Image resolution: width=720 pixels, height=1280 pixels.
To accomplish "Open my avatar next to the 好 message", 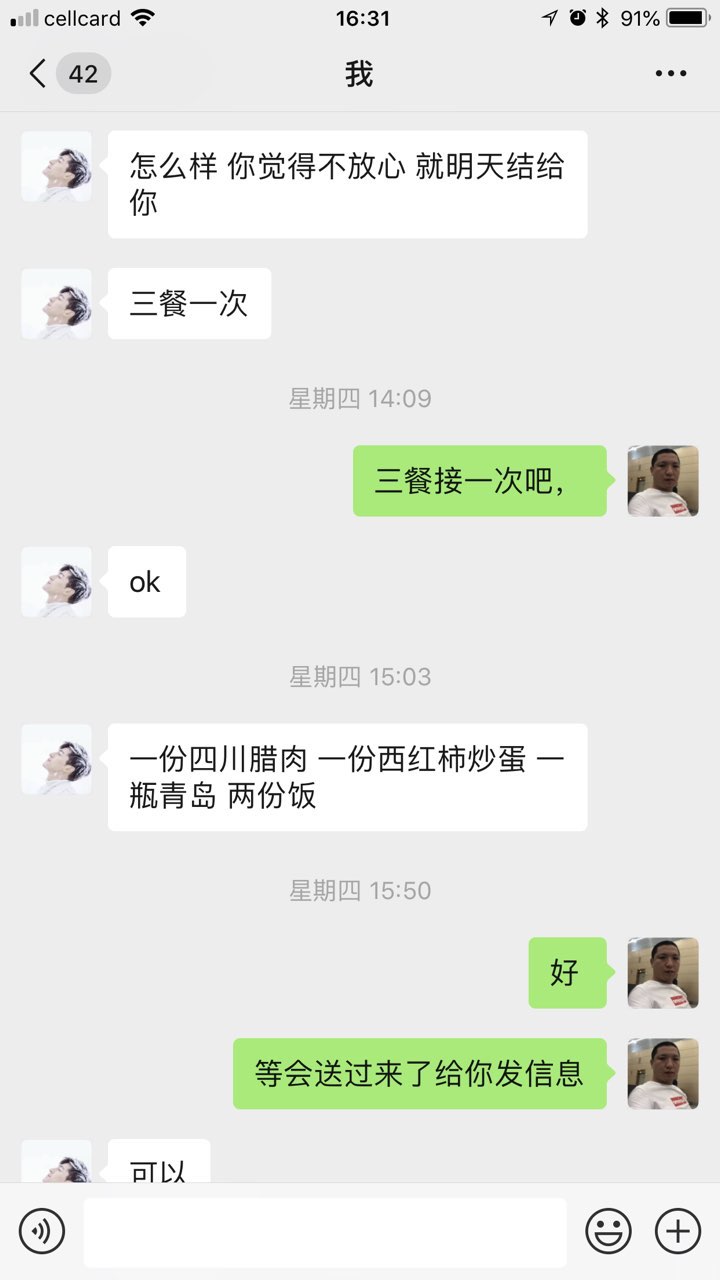I will pos(662,973).
